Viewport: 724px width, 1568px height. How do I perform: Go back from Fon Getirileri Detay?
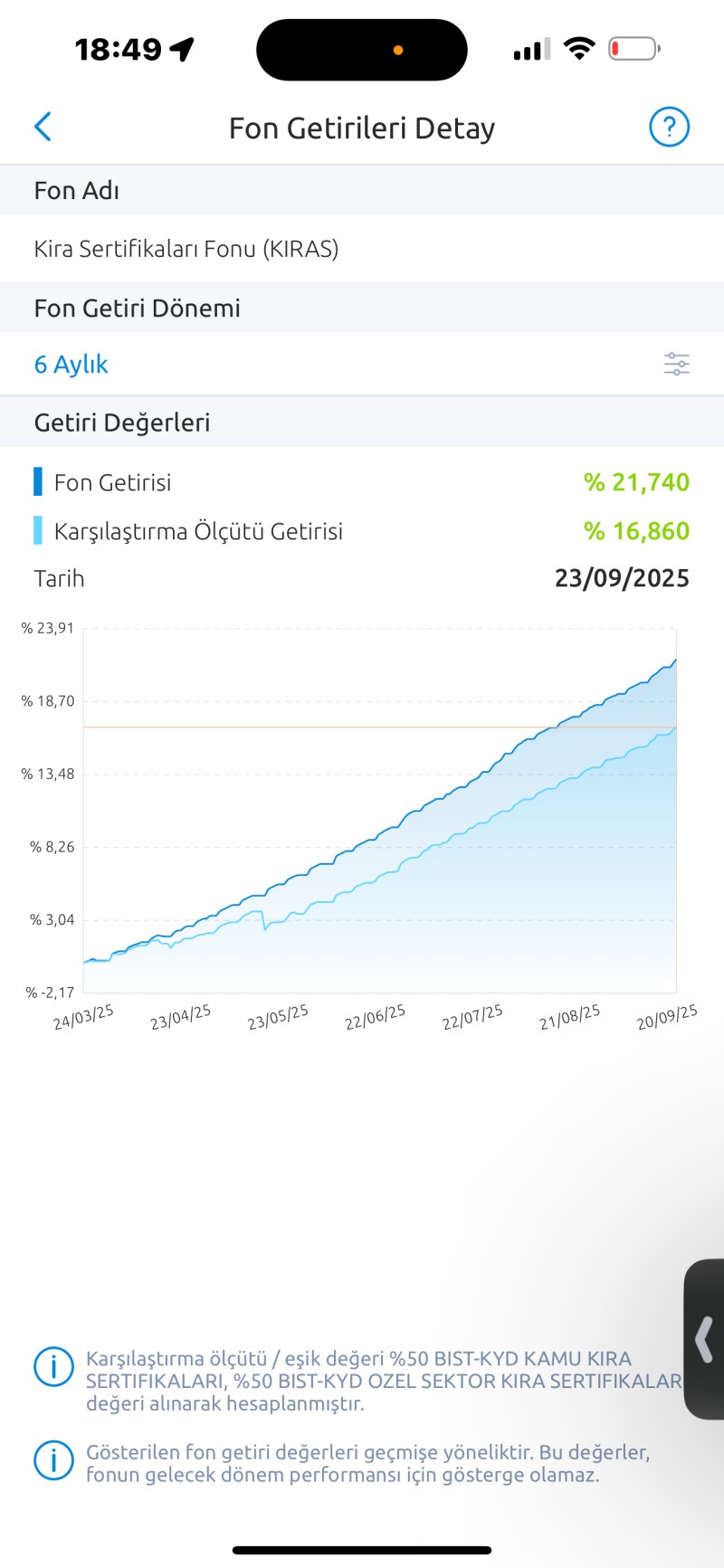[43, 128]
